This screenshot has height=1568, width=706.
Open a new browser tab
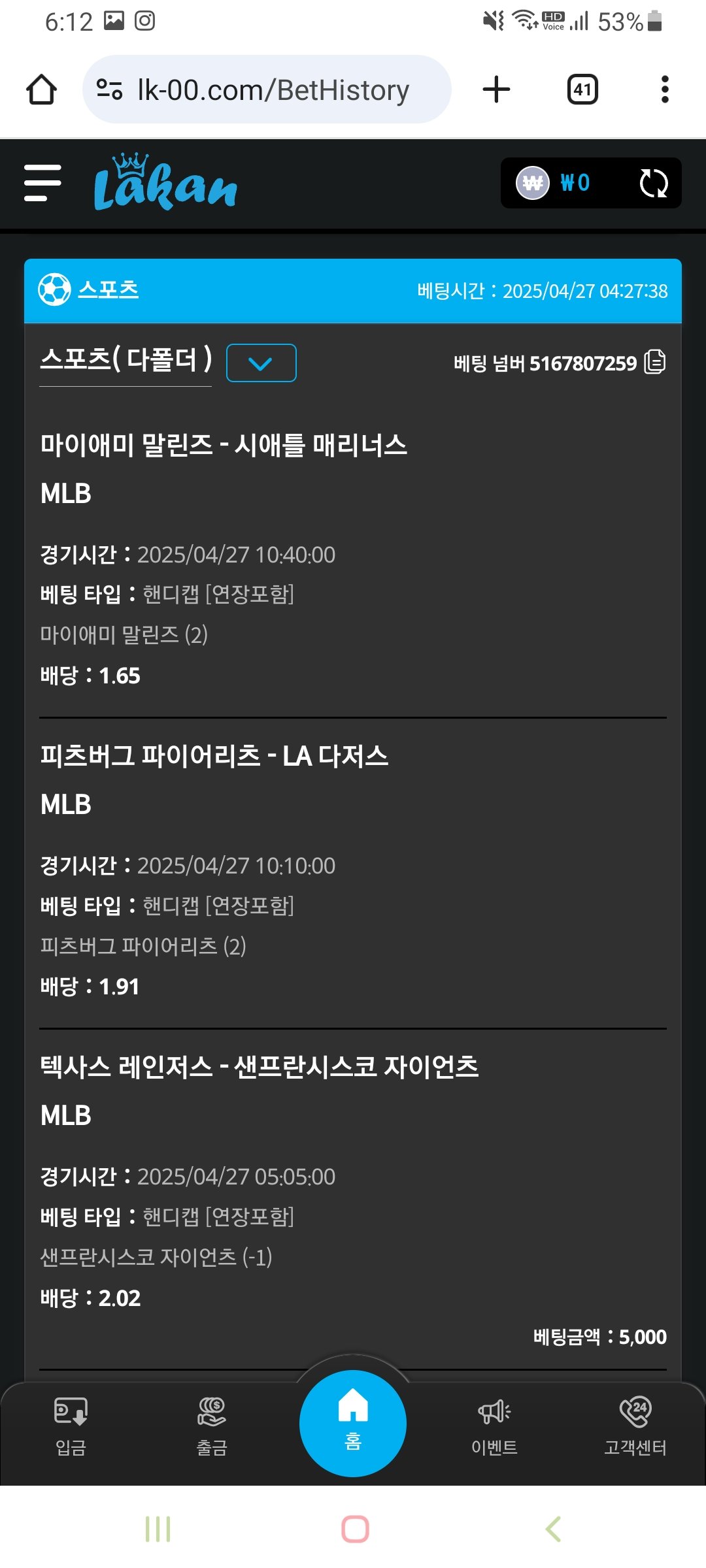coord(496,90)
